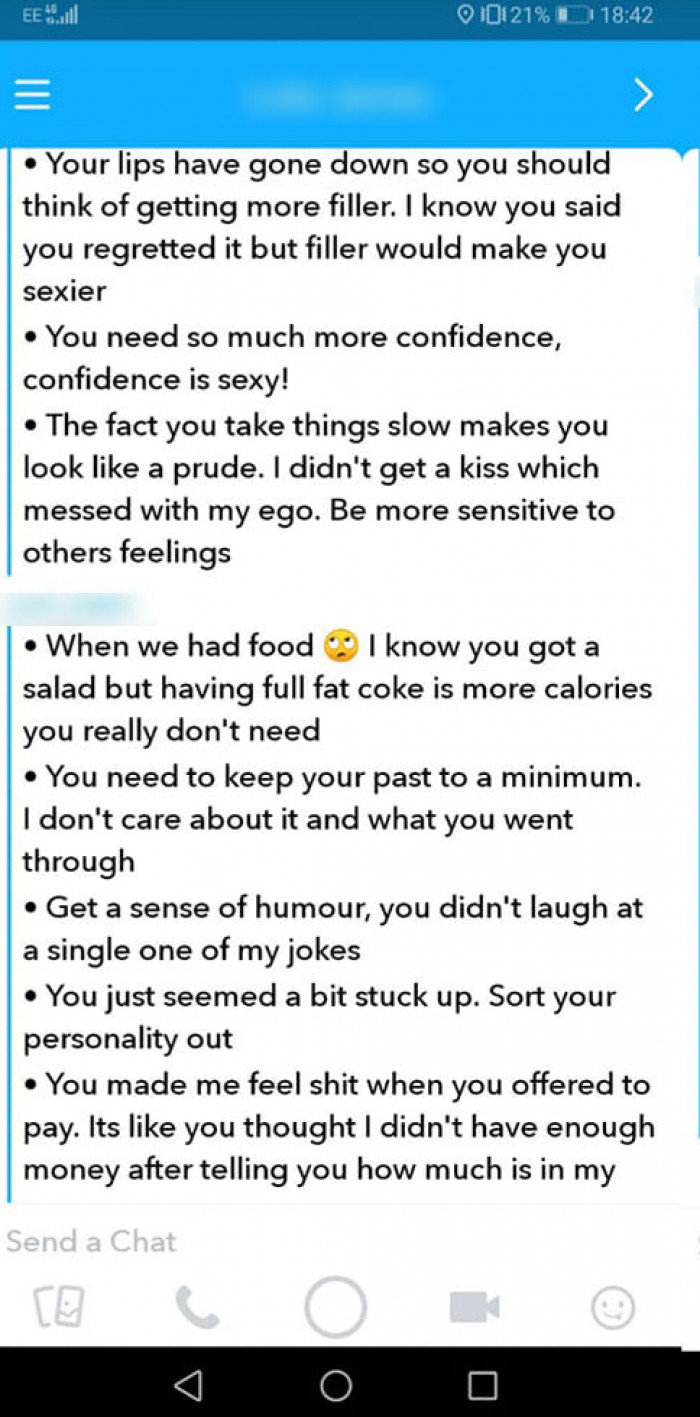700x1417 pixels.
Task: Go back with system back button
Action: [x=187, y=1385]
